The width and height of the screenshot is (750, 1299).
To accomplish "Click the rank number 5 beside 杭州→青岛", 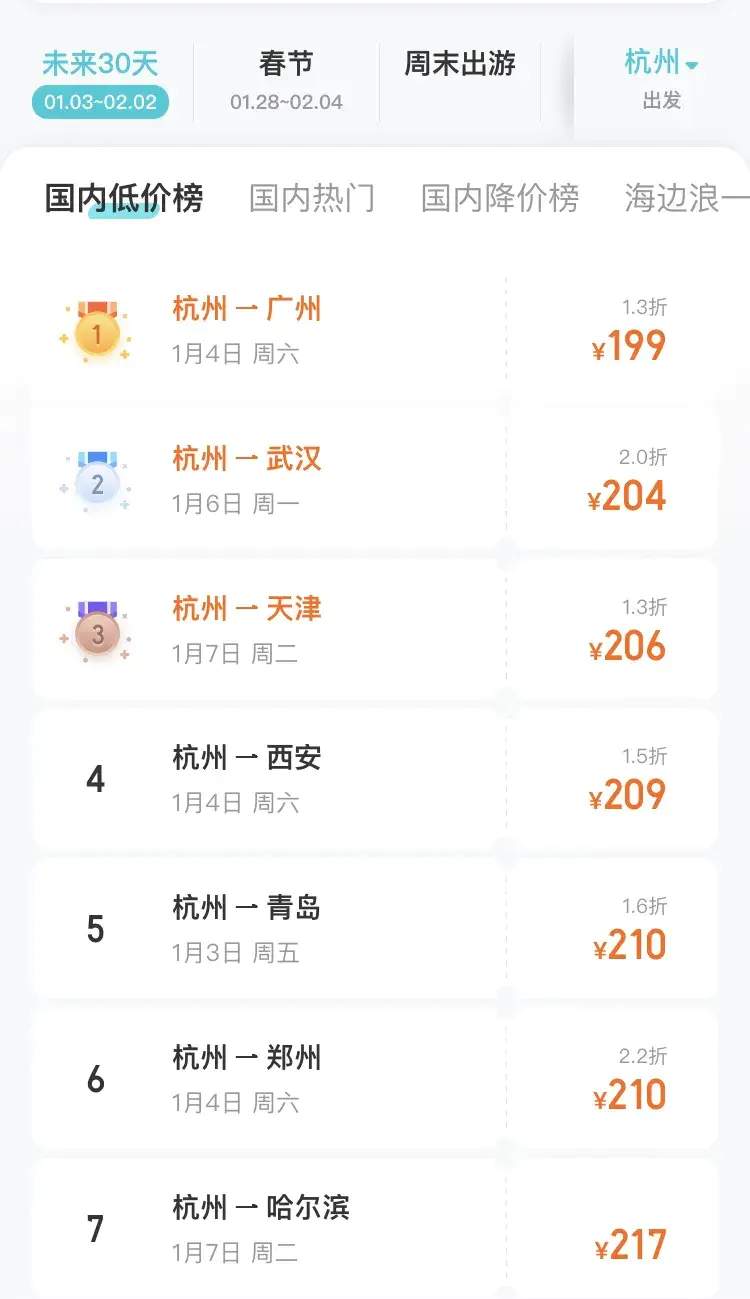I will click(93, 930).
